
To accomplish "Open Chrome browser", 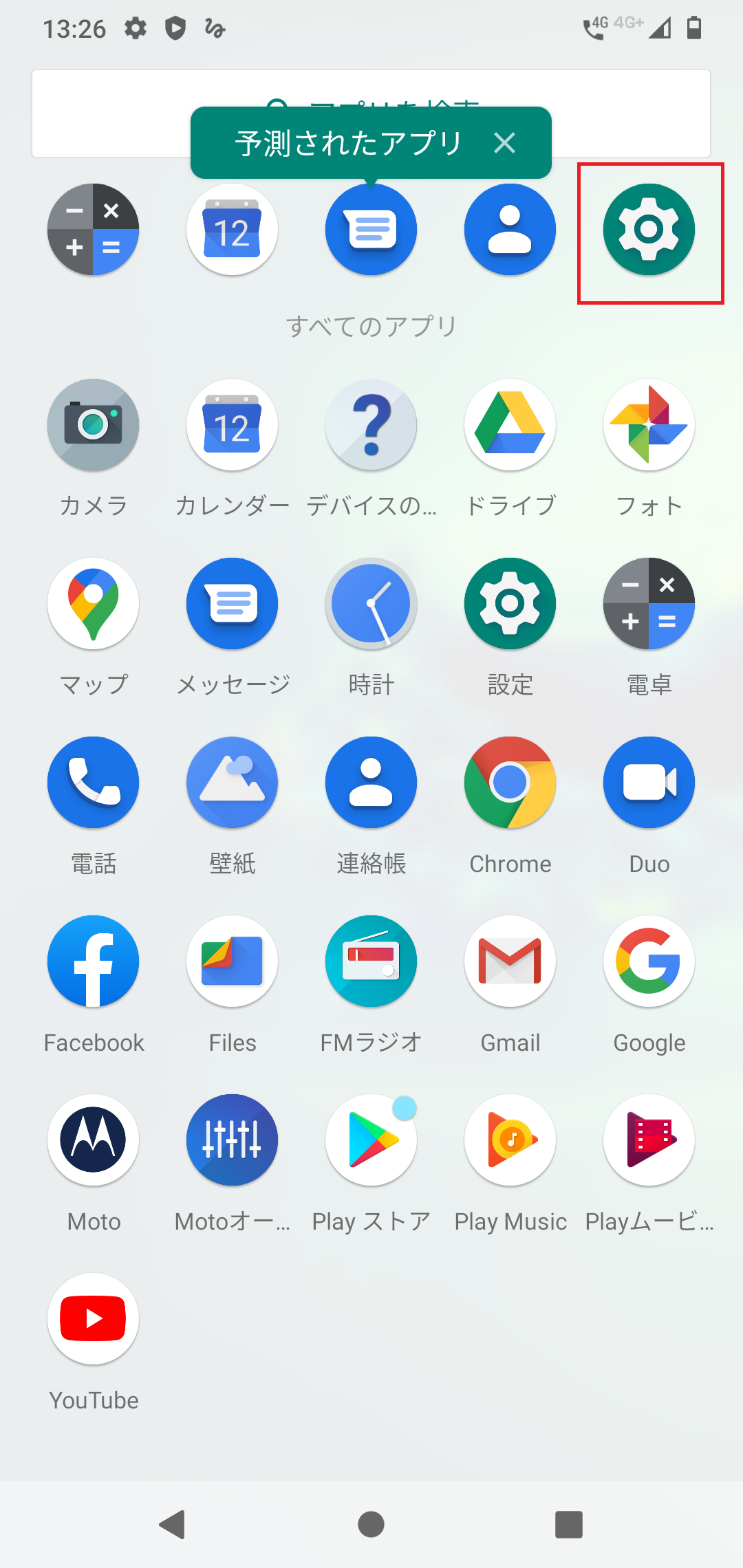I will [x=510, y=783].
